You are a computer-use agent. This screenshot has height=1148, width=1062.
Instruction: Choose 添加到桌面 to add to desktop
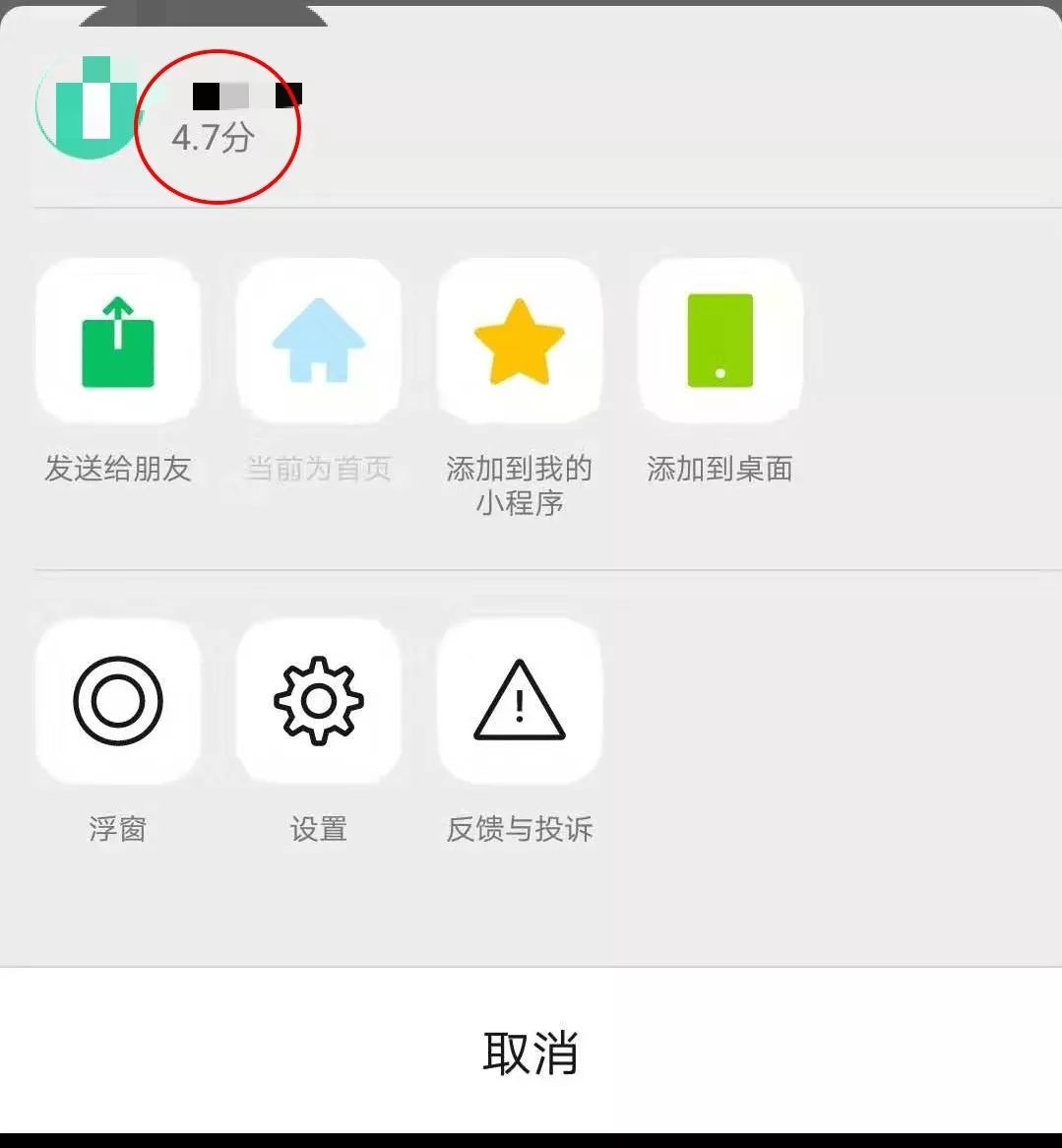719,341
